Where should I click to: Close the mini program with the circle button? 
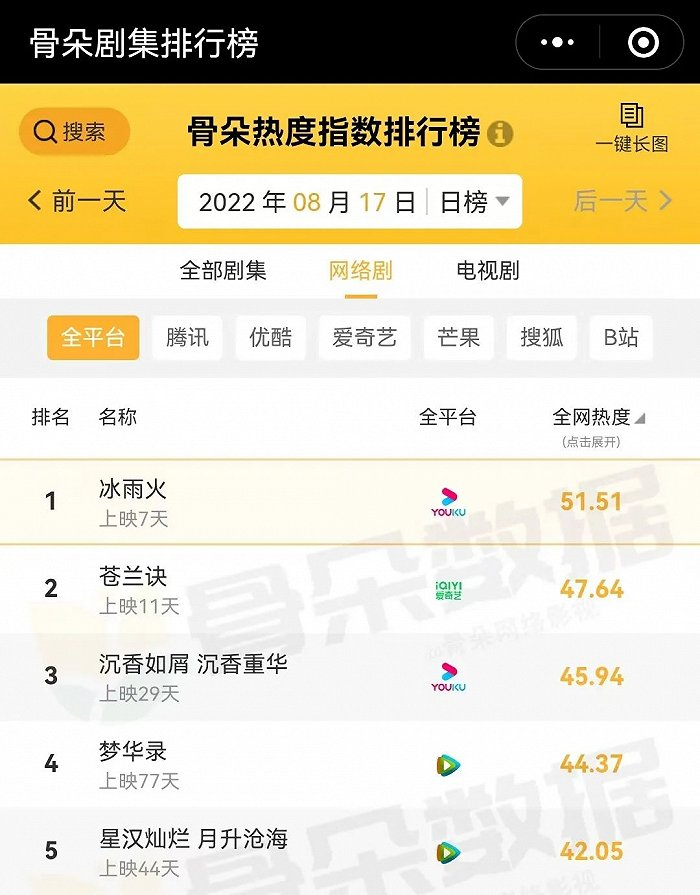(x=643, y=42)
